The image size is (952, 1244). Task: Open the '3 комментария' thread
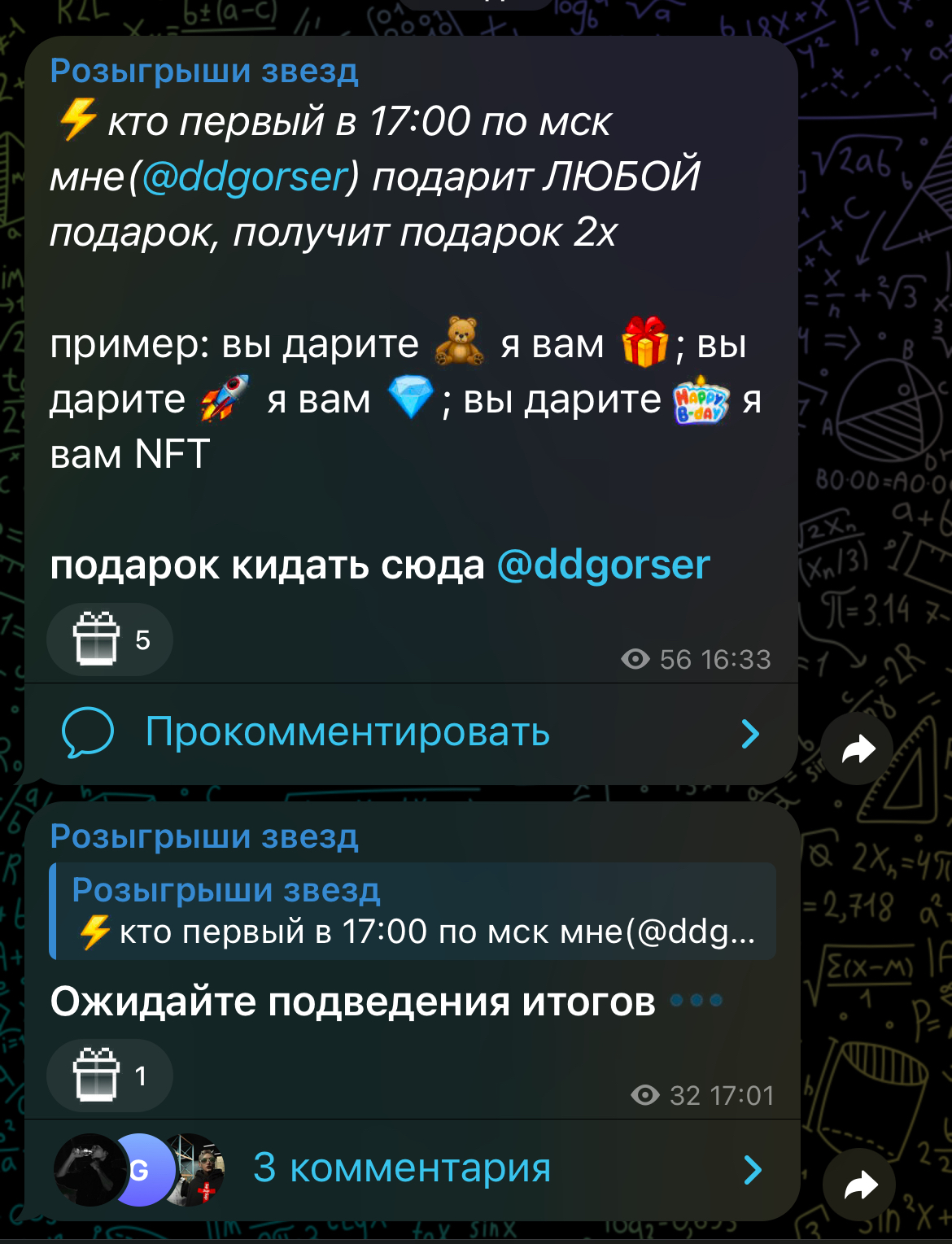[x=402, y=1168]
